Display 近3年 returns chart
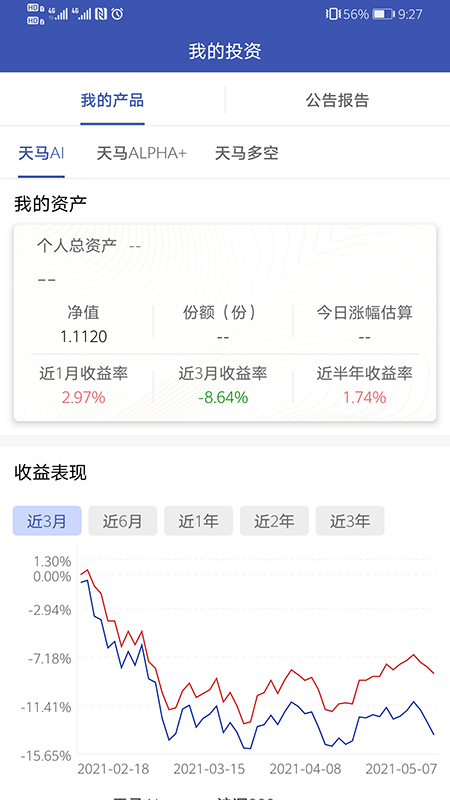Screen dimensions: 450x800 click(350, 521)
